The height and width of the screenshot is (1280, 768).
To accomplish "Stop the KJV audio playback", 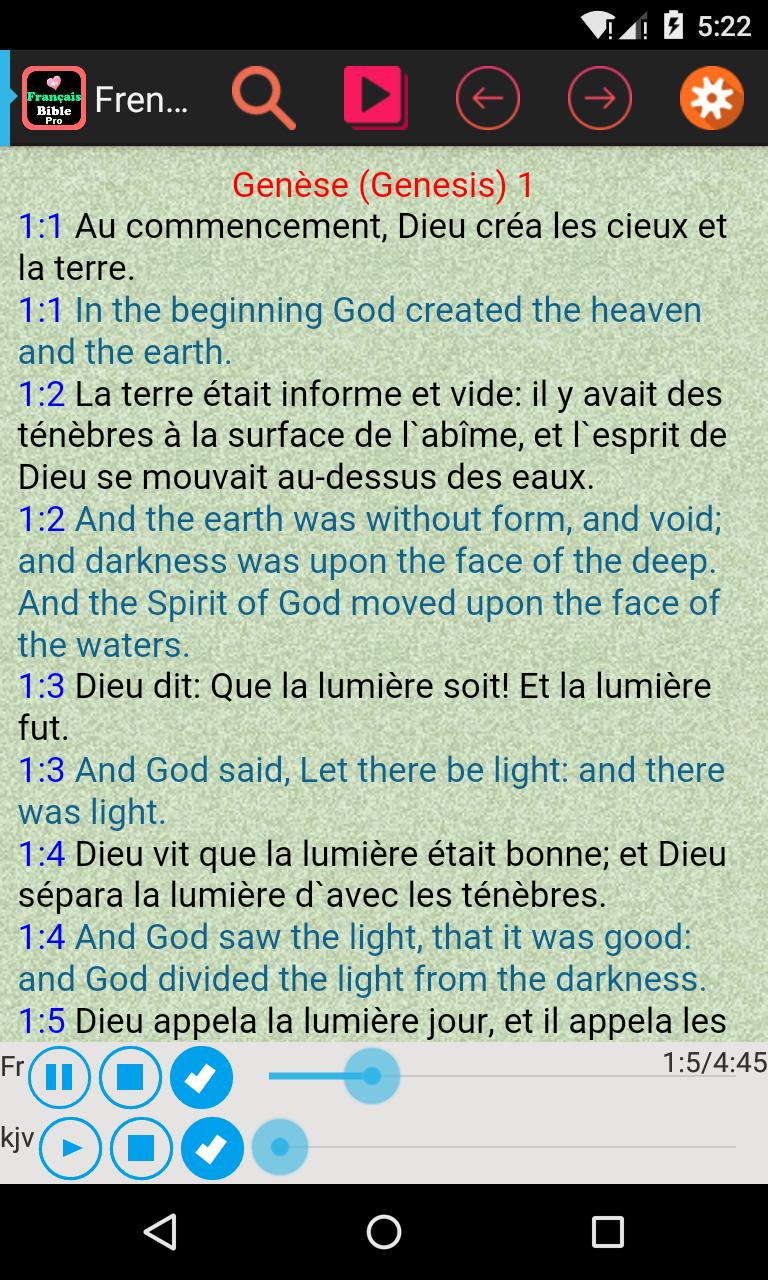I will 141,1148.
